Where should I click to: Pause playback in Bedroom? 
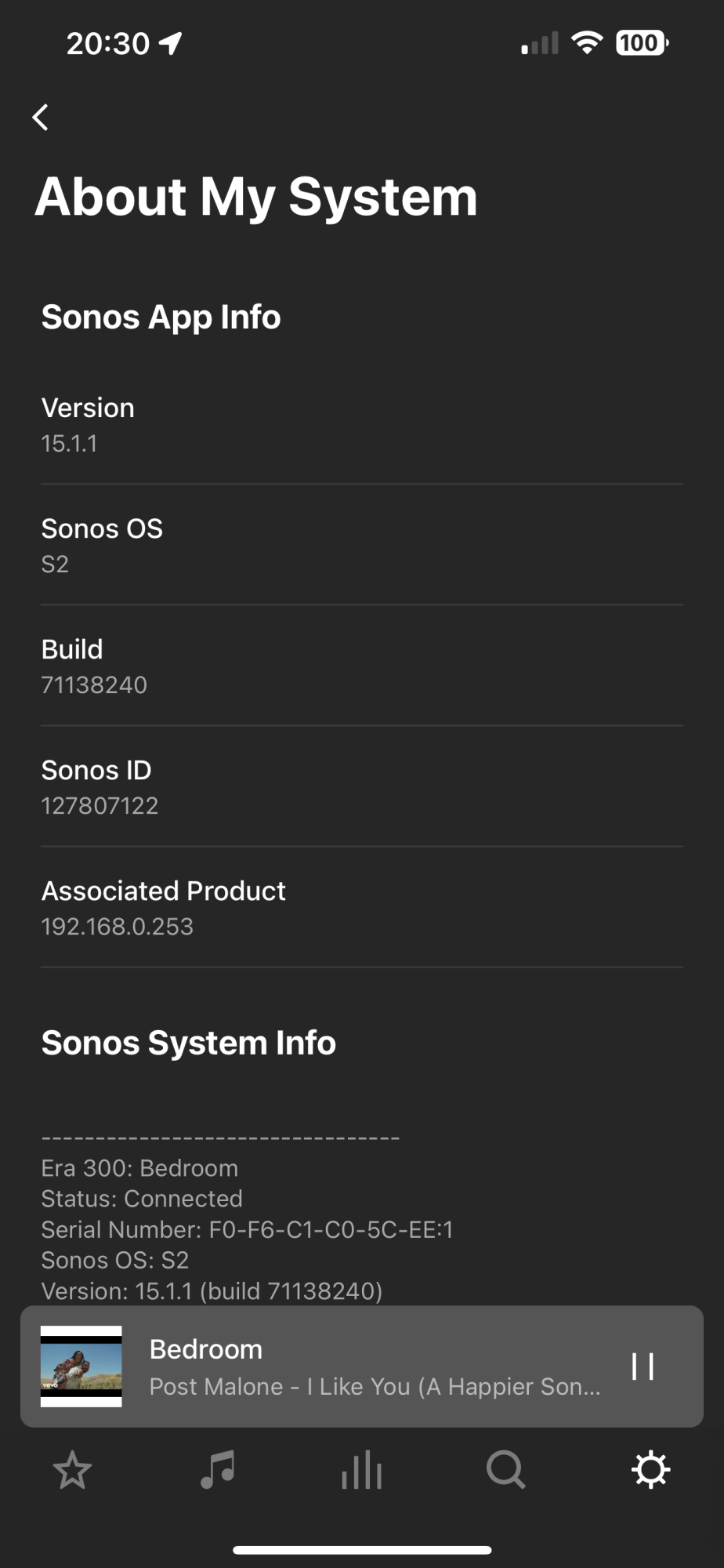click(643, 1367)
